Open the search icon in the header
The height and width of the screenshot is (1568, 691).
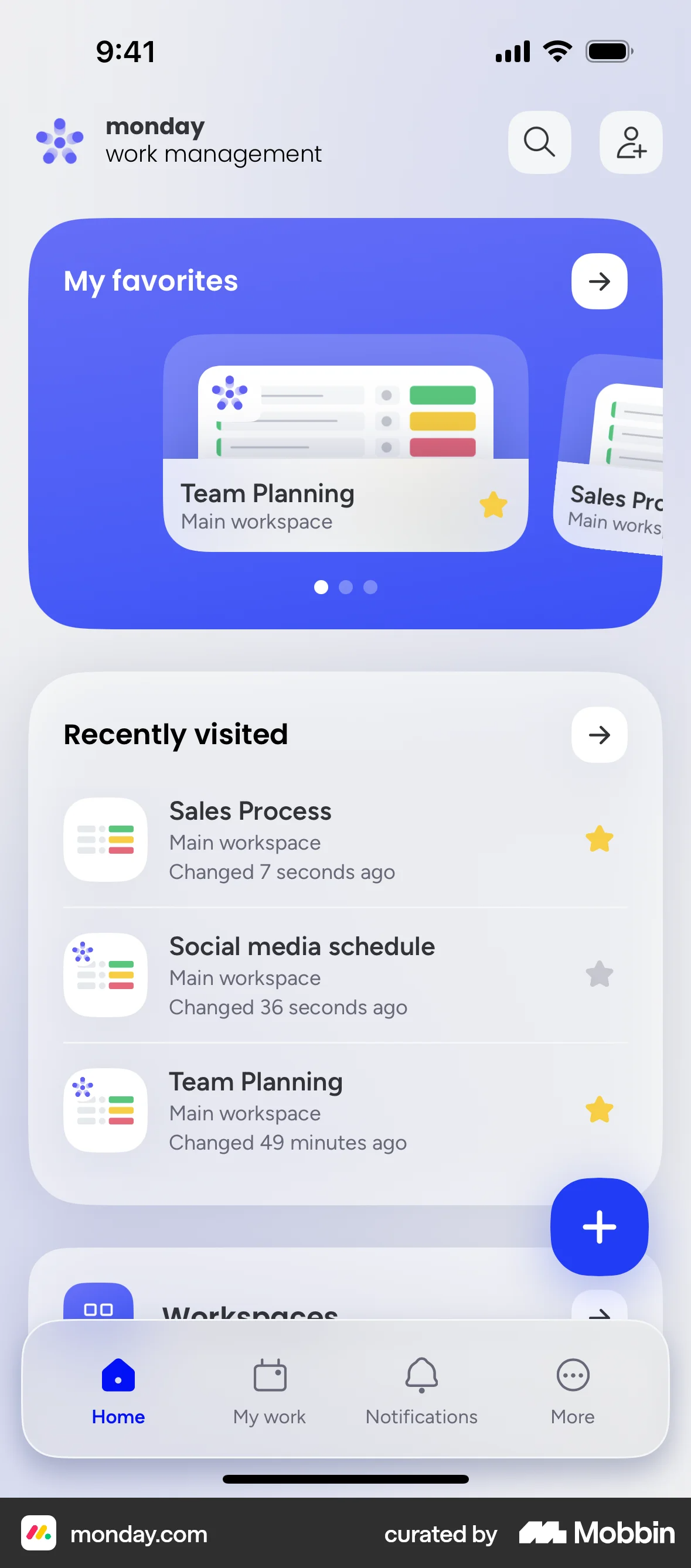click(x=538, y=141)
